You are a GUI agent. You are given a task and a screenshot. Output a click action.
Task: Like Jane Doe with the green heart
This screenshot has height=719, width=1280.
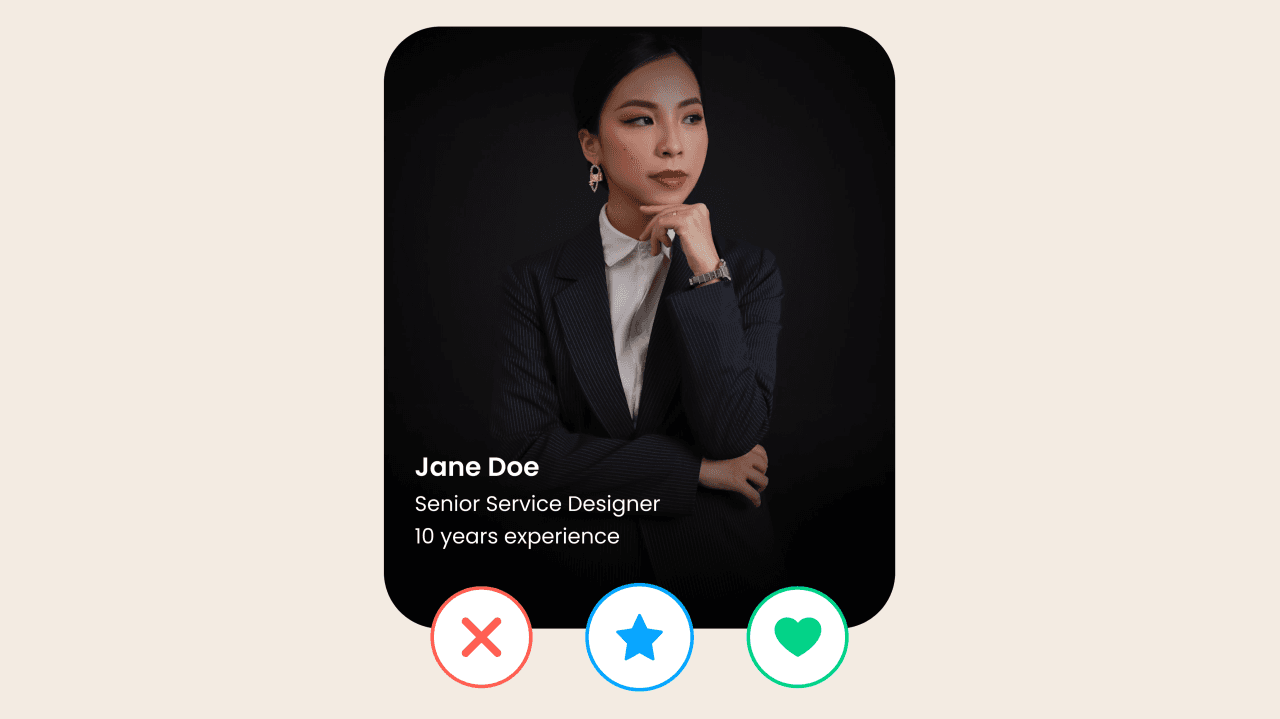coord(797,637)
